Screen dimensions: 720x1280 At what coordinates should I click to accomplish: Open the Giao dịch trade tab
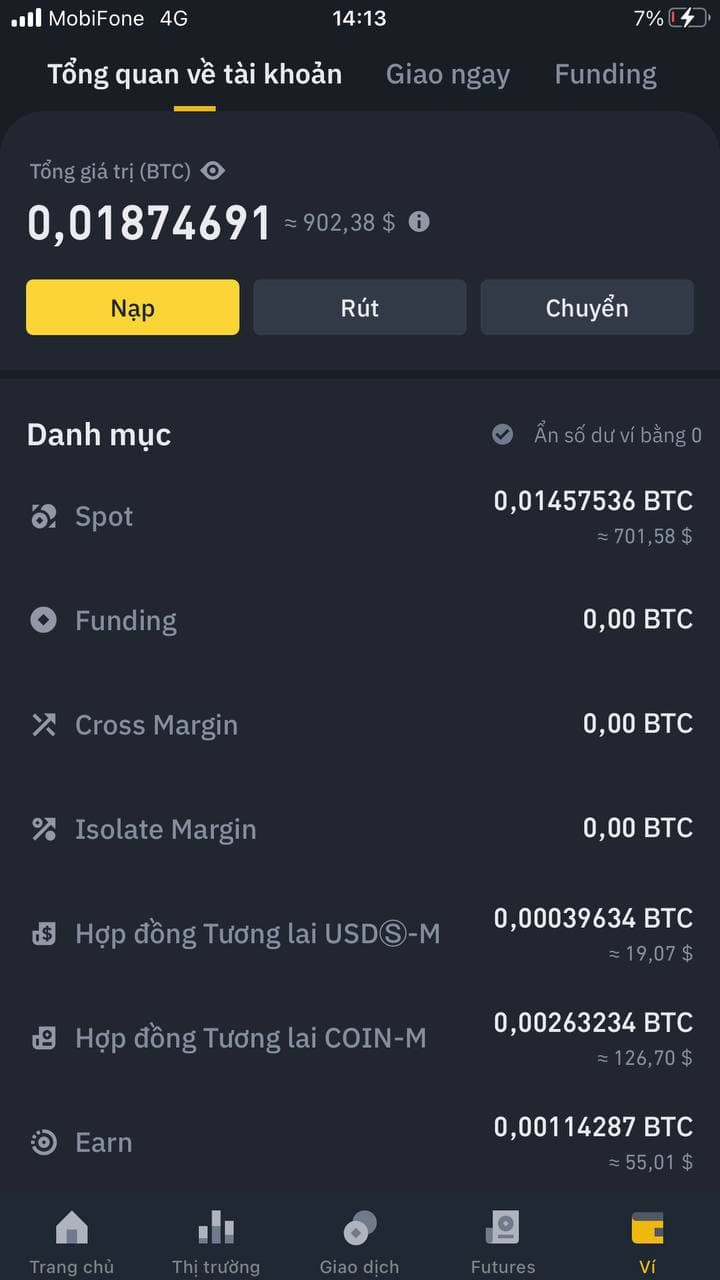tap(359, 1241)
